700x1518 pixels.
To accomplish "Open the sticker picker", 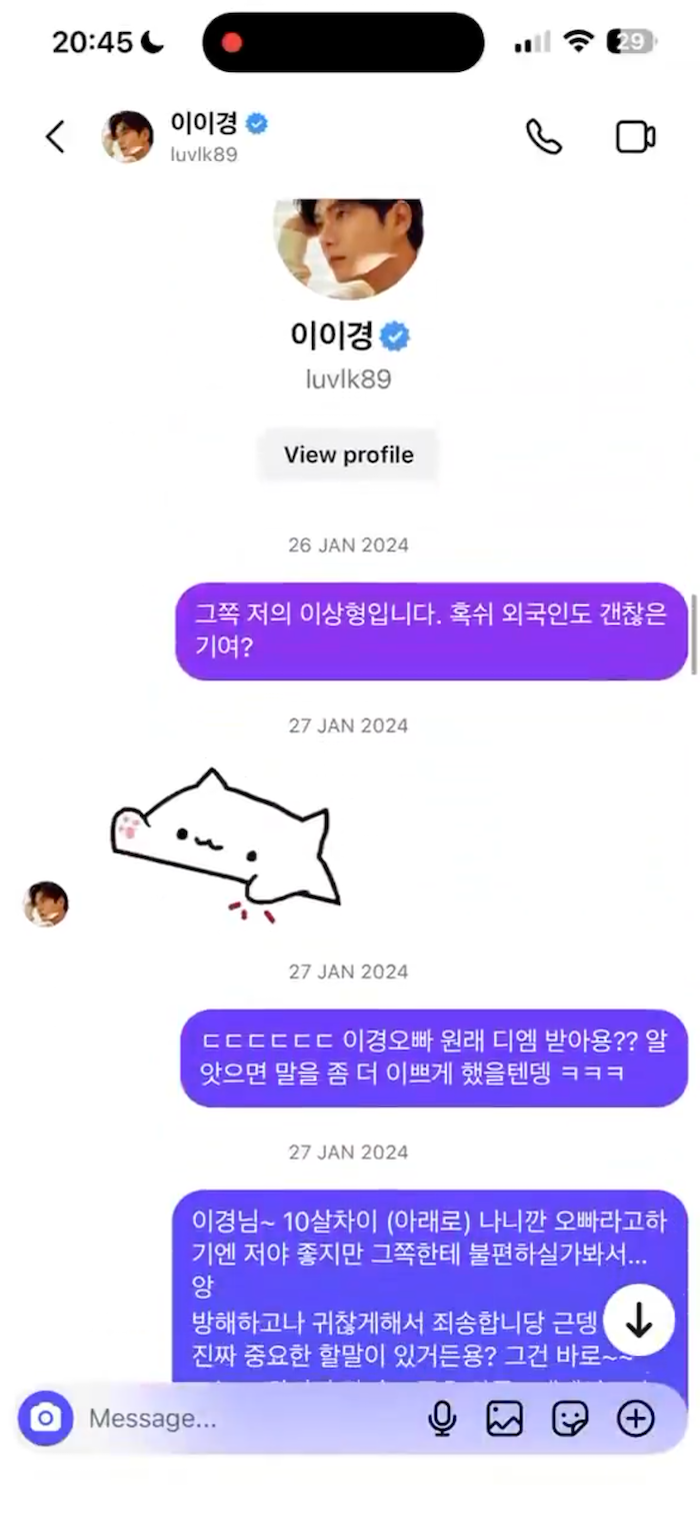I will (x=570, y=1418).
